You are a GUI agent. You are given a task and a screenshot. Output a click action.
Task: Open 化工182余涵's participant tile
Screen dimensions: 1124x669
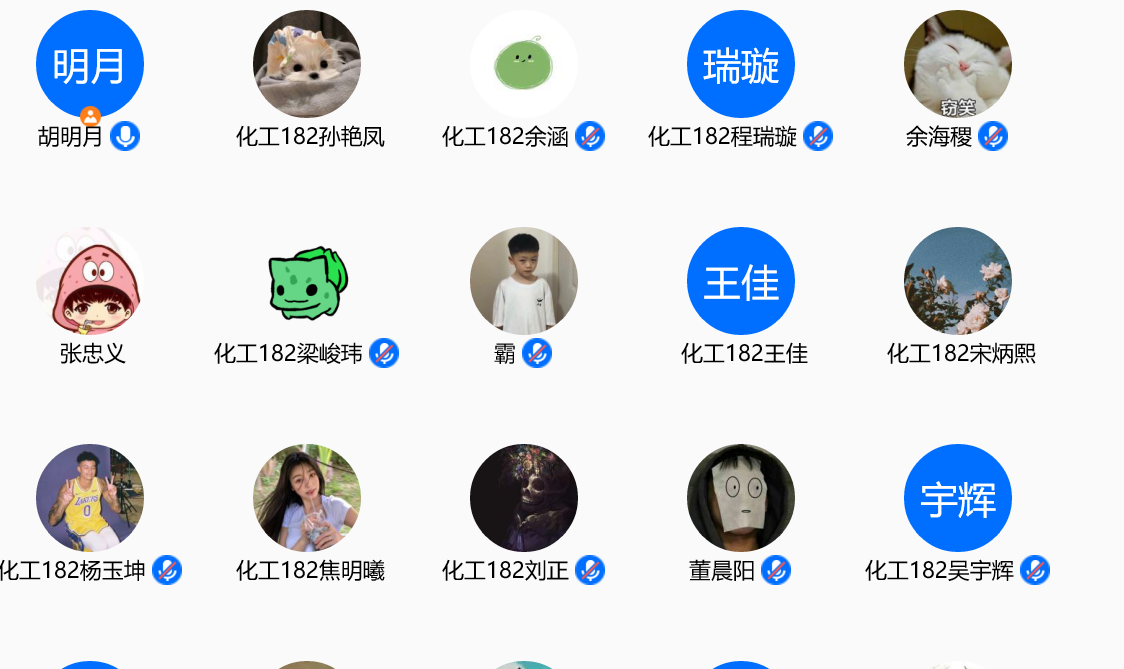[x=524, y=64]
